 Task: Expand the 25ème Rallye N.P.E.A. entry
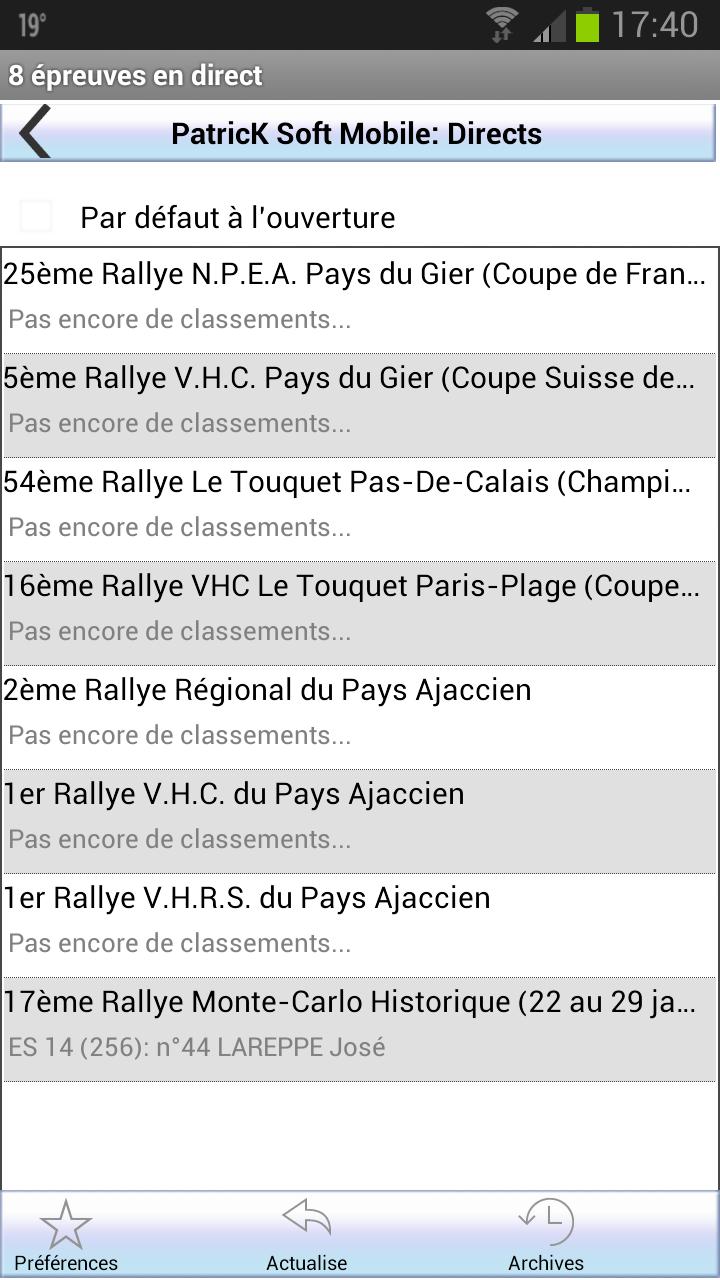360,295
